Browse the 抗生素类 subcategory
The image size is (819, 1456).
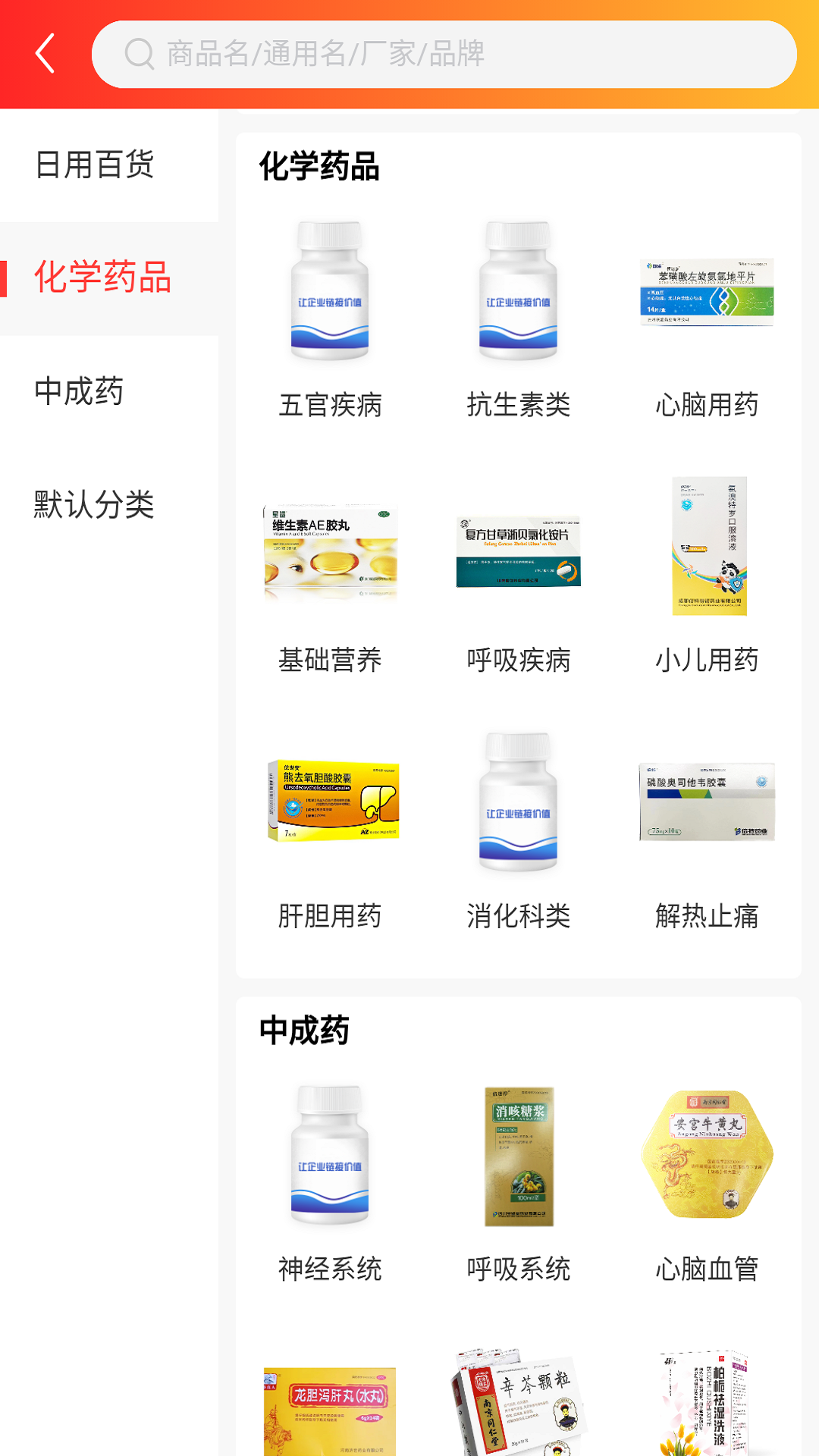pos(519,318)
